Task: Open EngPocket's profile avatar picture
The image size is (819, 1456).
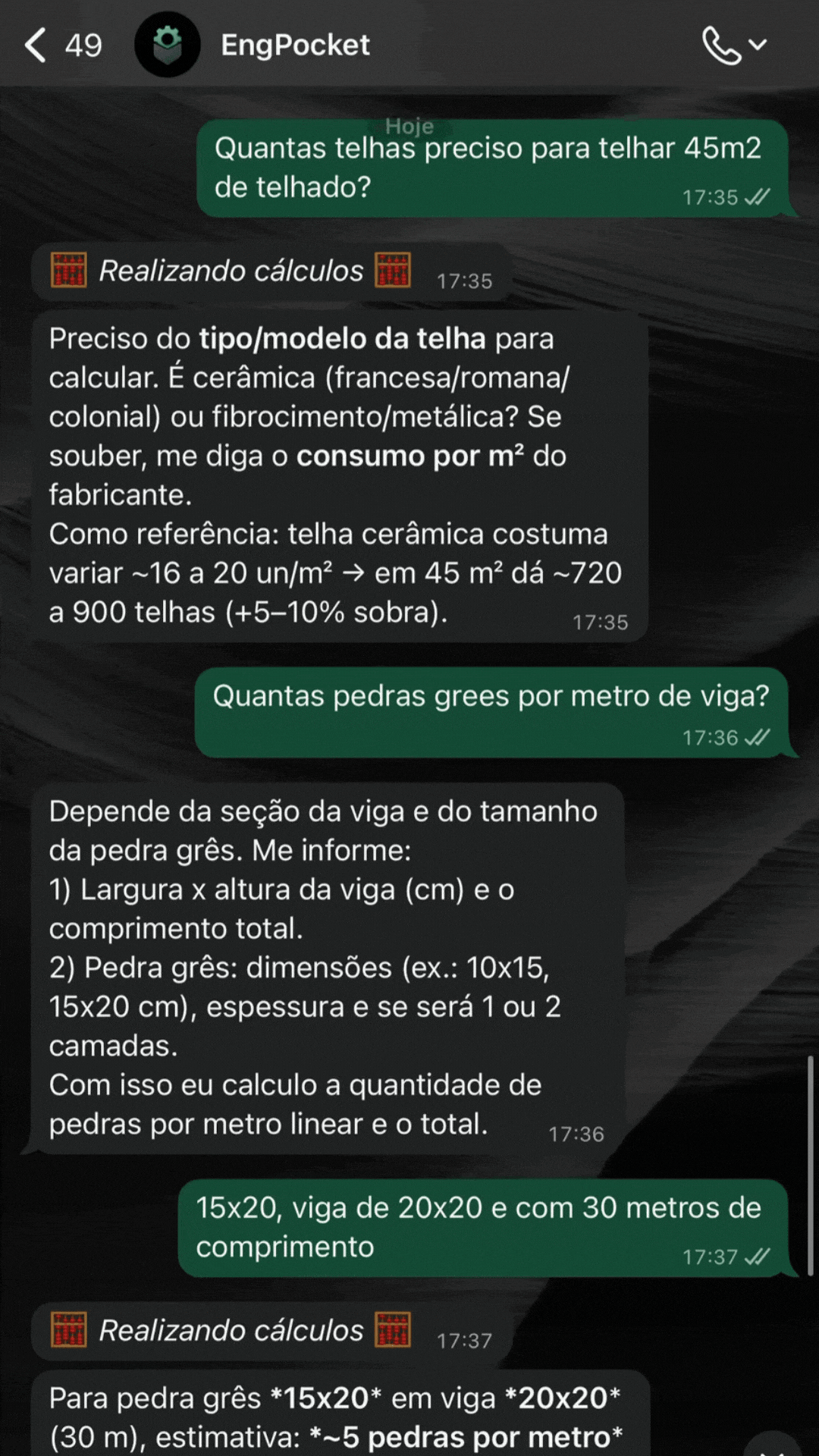Action: click(168, 45)
